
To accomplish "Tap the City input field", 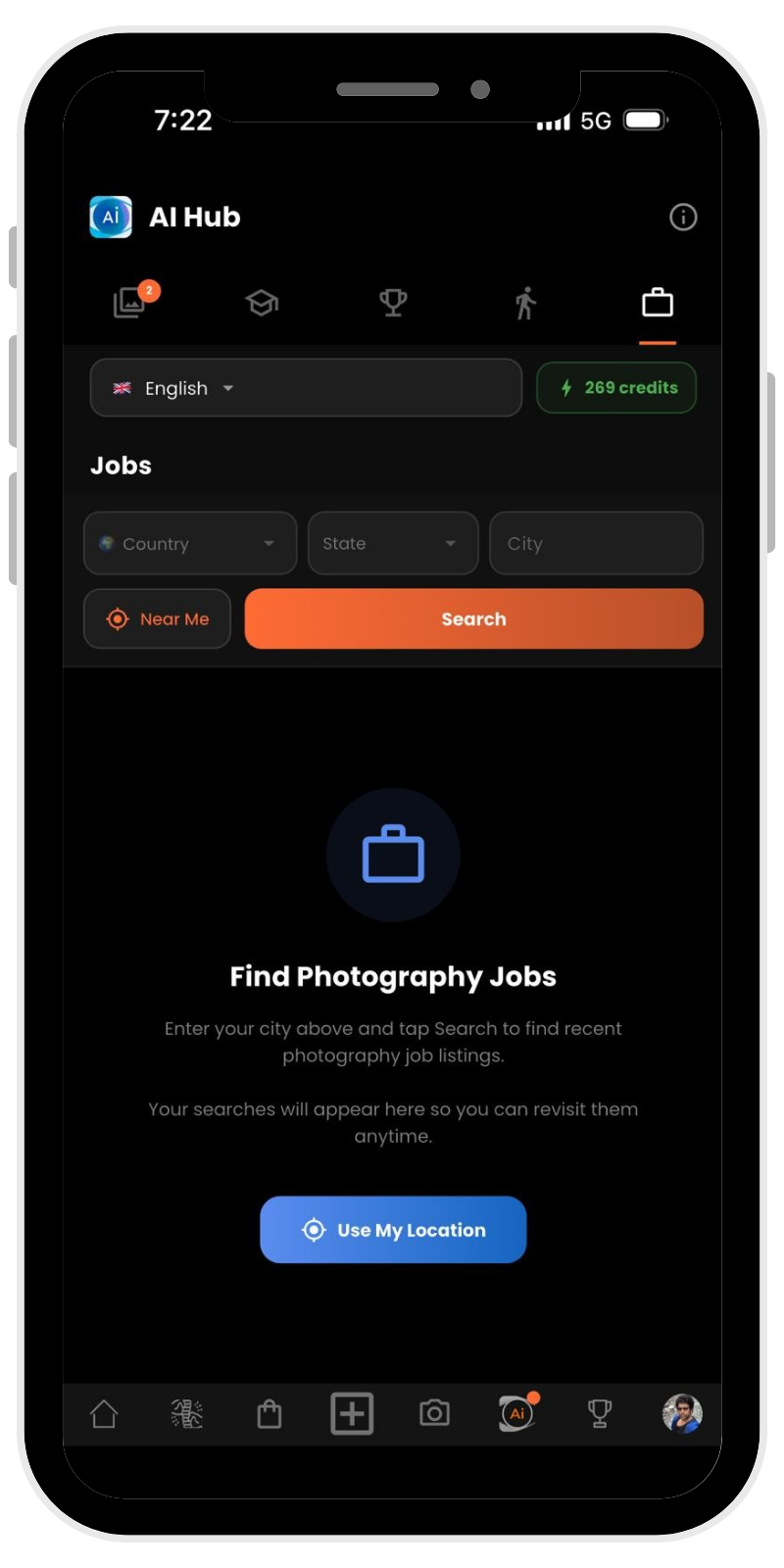I will tap(596, 543).
